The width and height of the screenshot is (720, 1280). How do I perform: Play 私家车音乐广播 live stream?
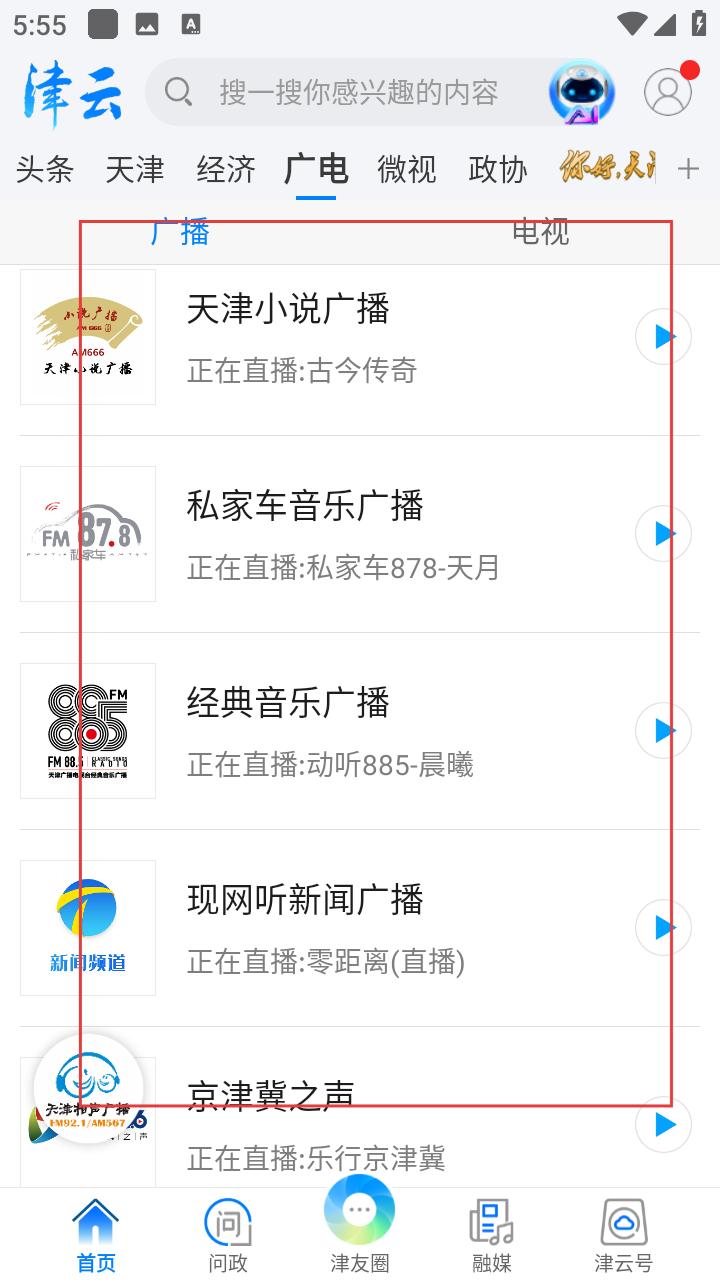pos(663,534)
